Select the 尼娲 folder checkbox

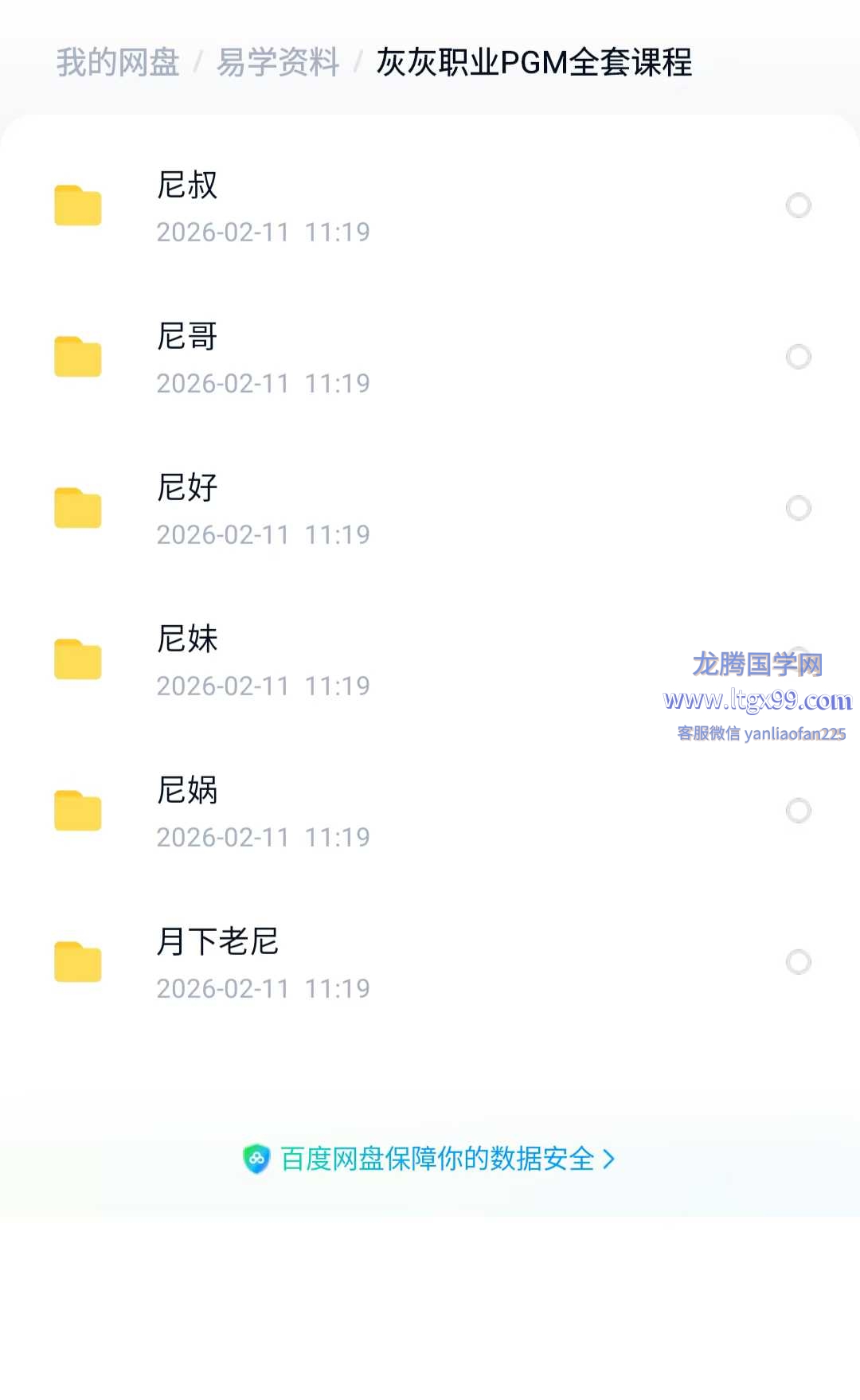pyautogui.click(x=798, y=811)
